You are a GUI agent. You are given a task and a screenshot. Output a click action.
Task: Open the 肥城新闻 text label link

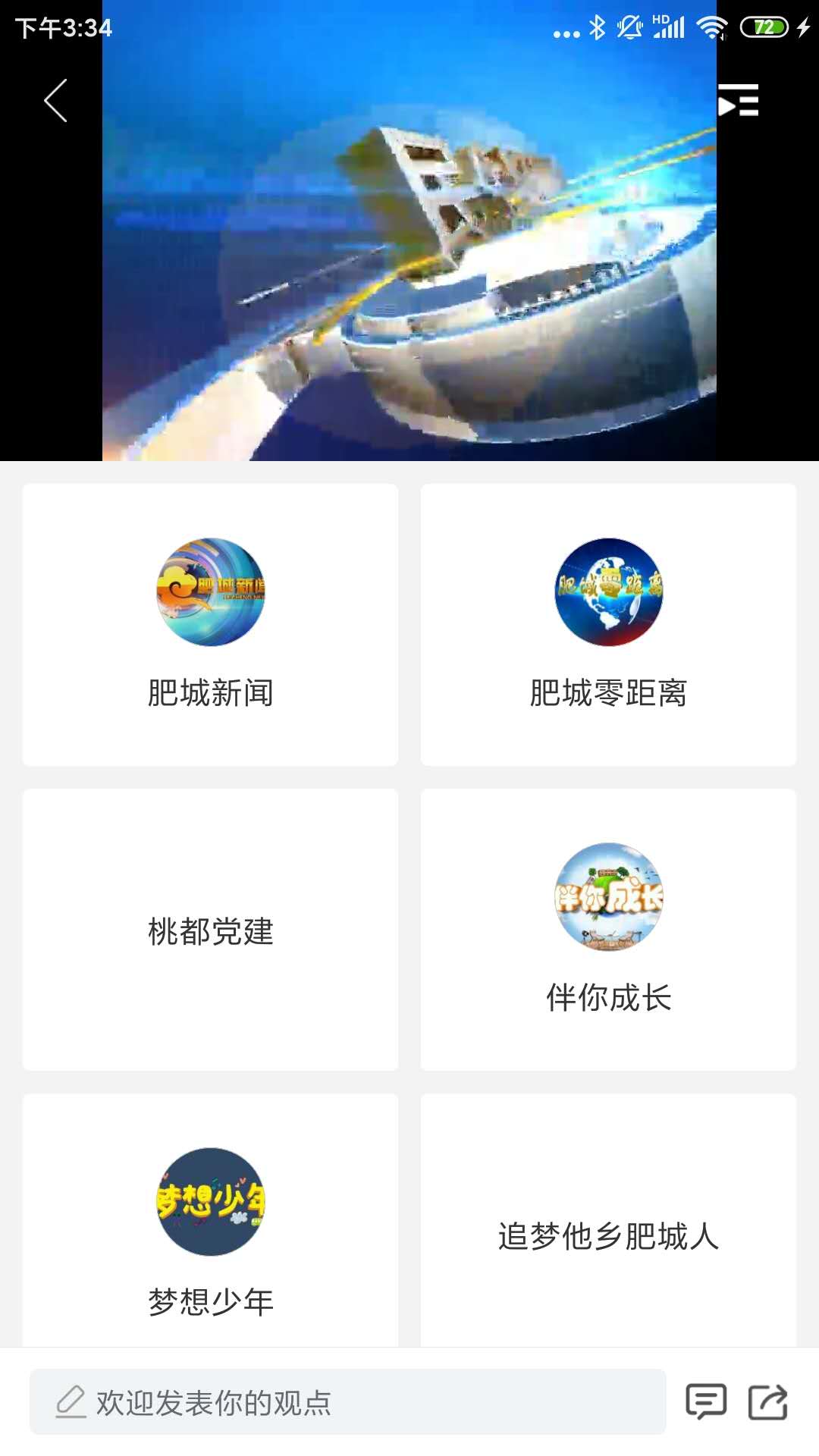tap(210, 692)
